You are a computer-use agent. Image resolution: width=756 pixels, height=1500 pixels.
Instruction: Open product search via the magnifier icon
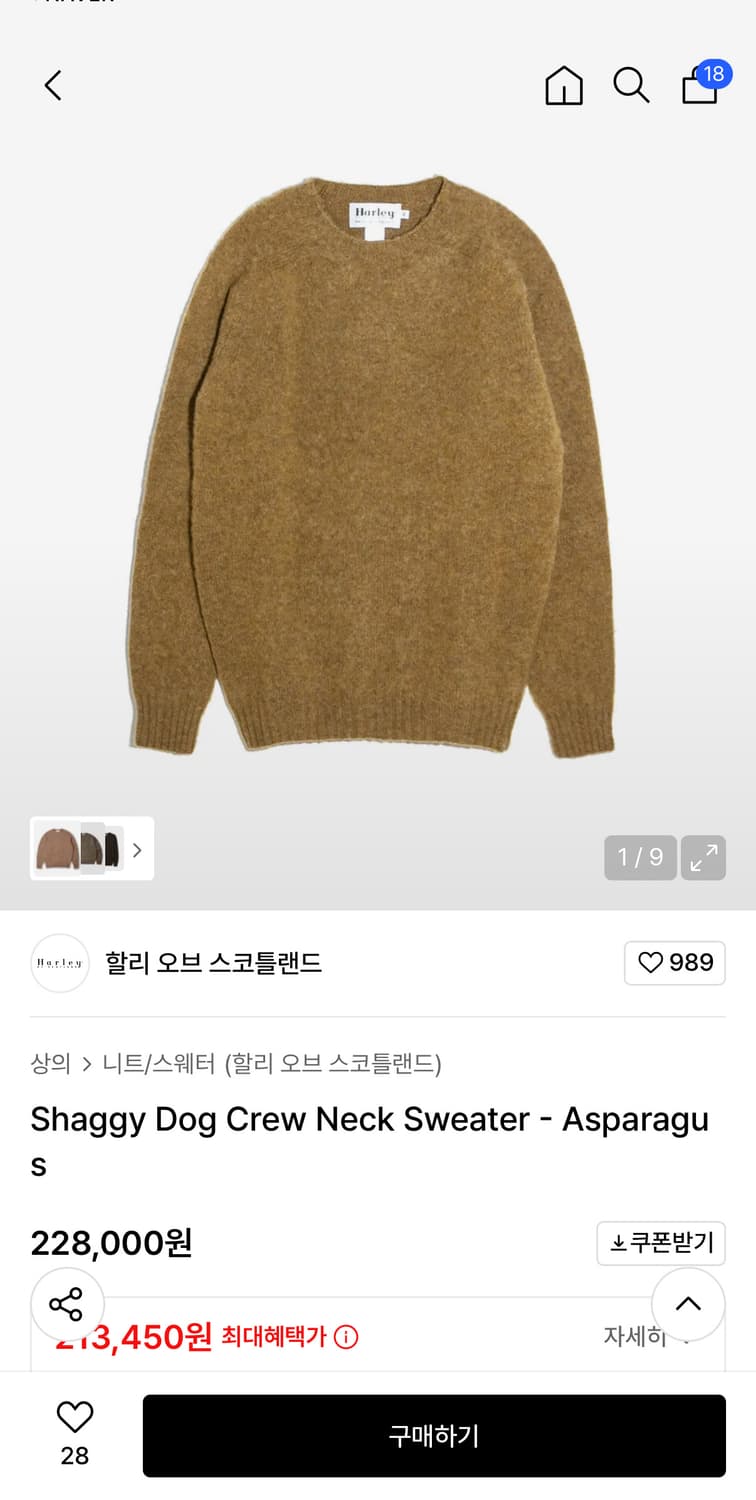tap(631, 86)
